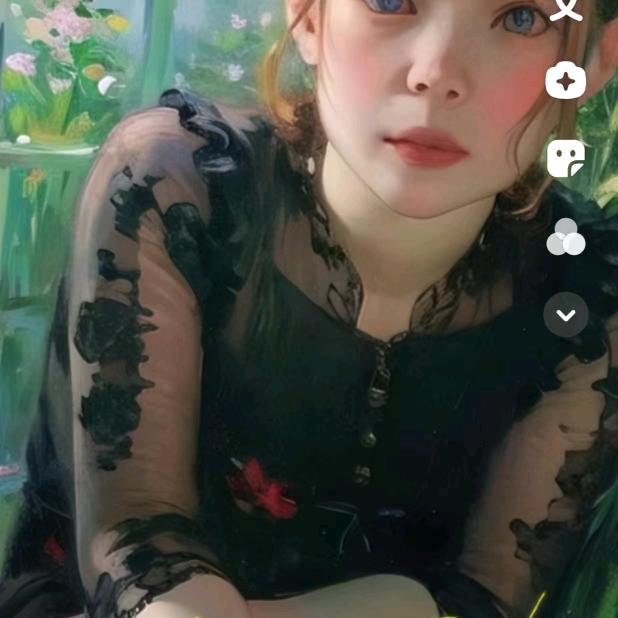Screen dimensions: 618x618
Task: Open the color filters tool
Action: (565, 237)
